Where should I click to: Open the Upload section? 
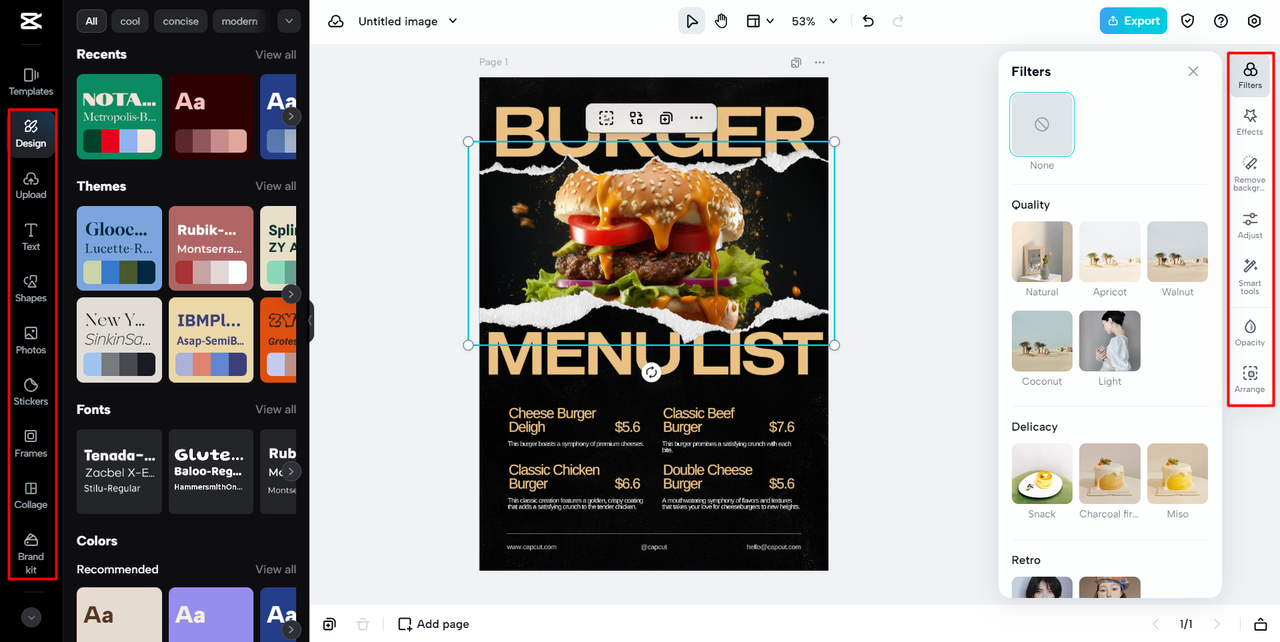pos(31,185)
